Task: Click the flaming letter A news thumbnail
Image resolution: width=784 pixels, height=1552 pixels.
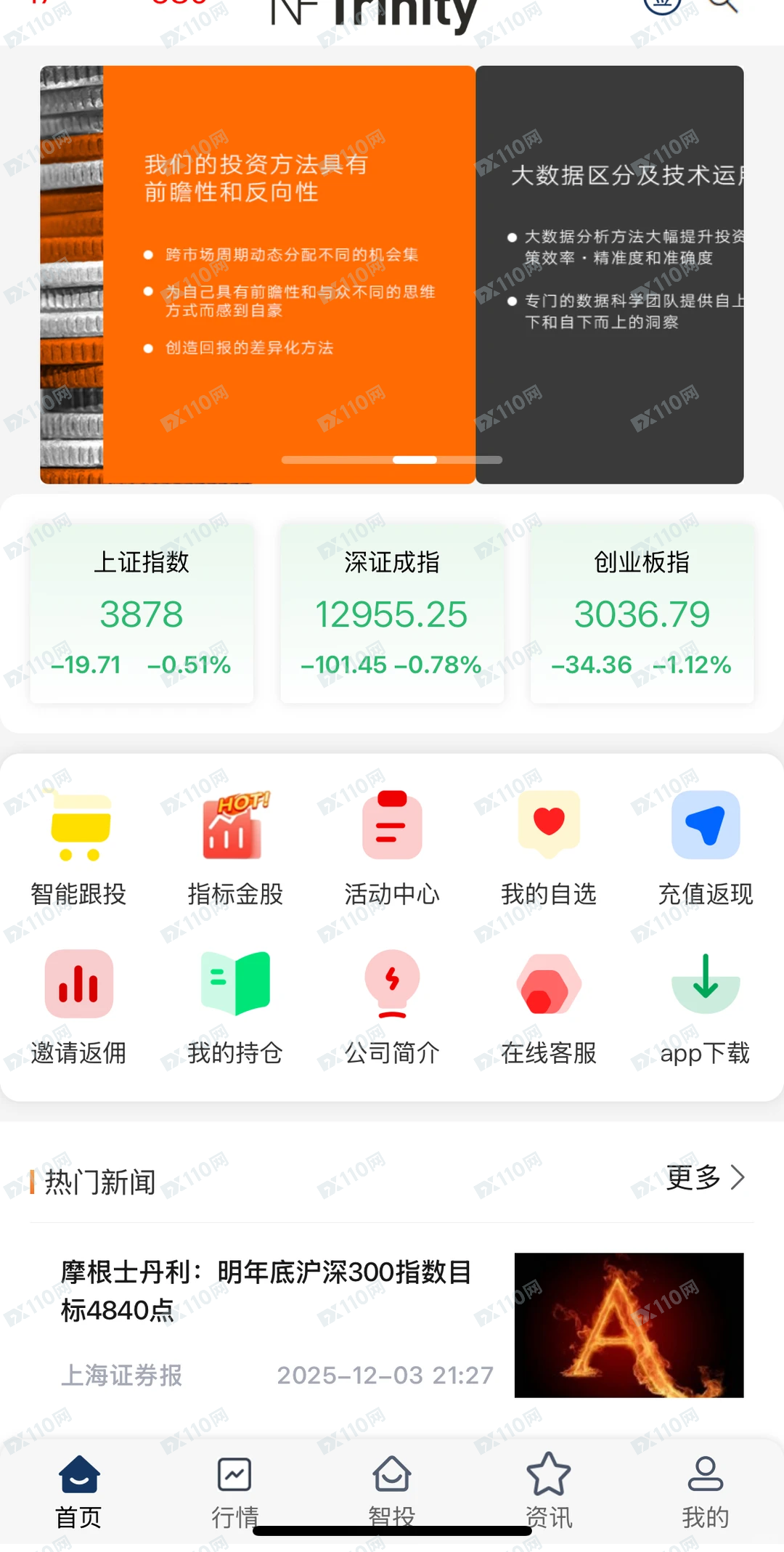Action: click(629, 1325)
